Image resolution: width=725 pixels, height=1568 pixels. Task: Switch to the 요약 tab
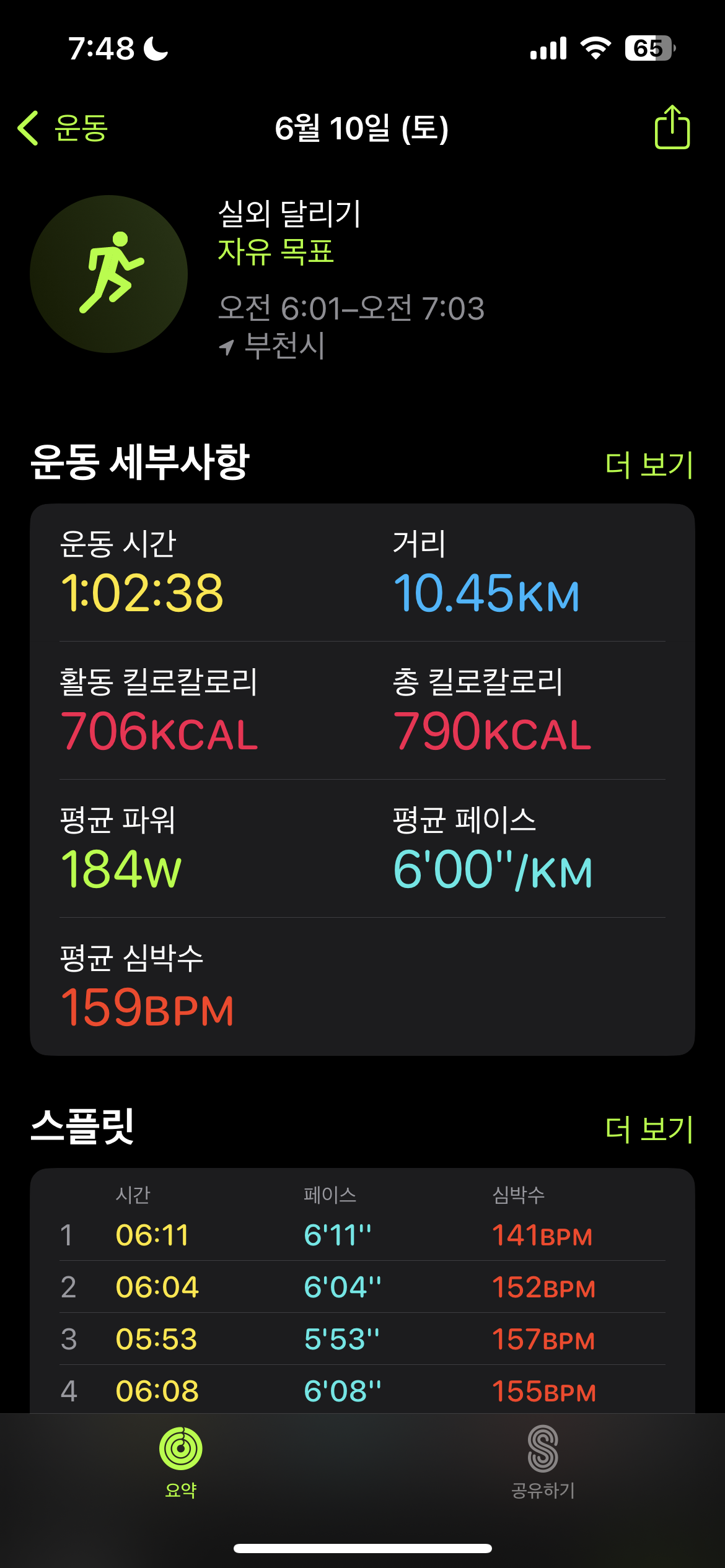(181, 1462)
